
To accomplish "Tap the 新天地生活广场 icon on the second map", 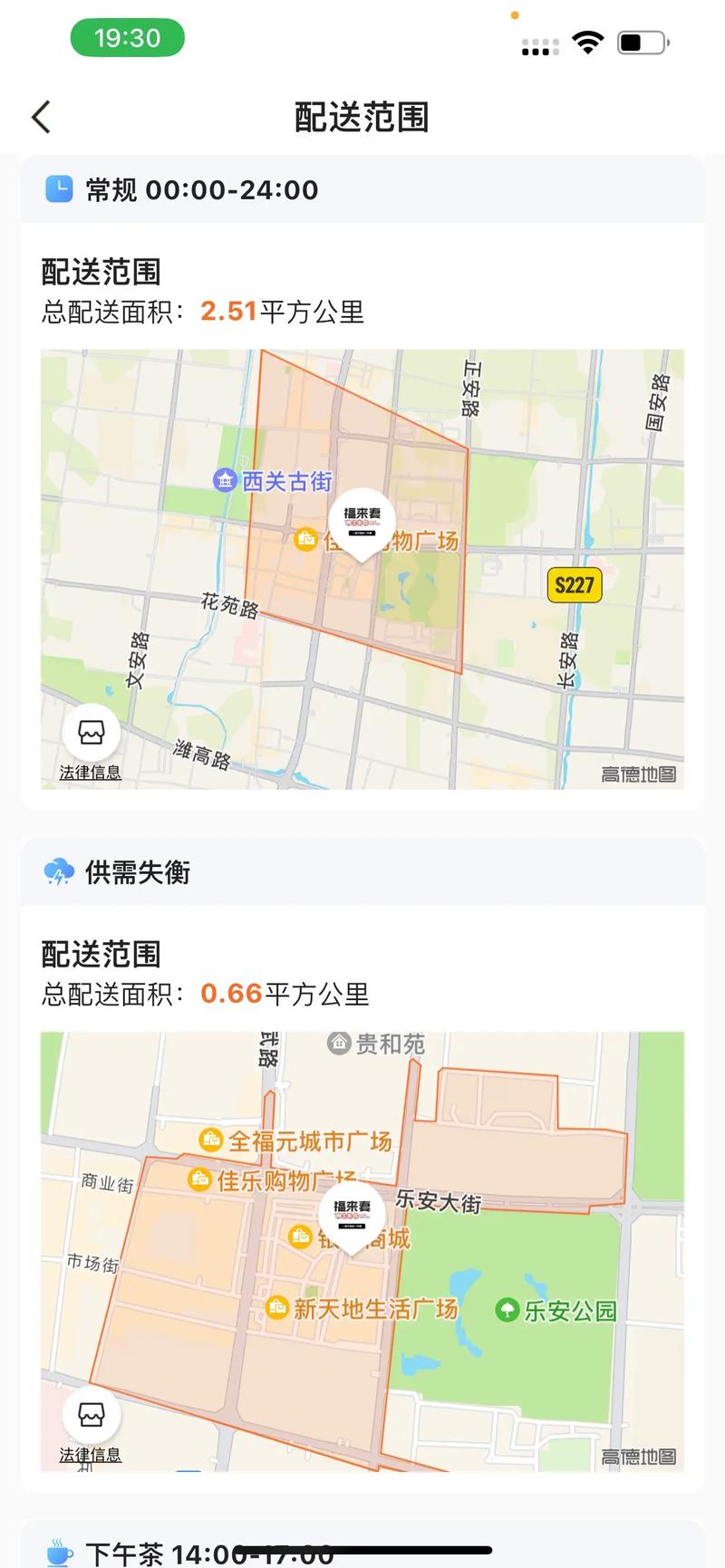I will pyautogui.click(x=279, y=1307).
